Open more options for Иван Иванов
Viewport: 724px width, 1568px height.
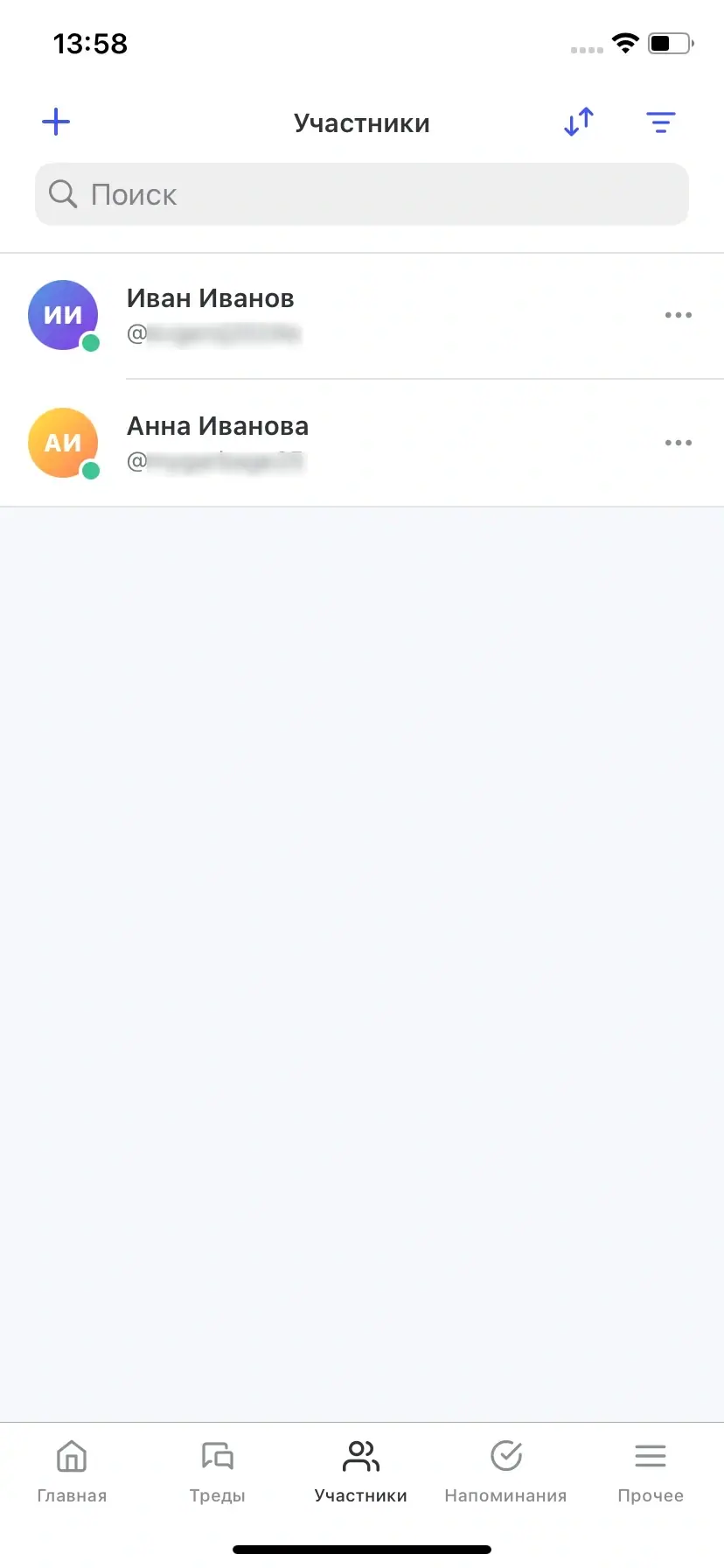click(x=678, y=315)
